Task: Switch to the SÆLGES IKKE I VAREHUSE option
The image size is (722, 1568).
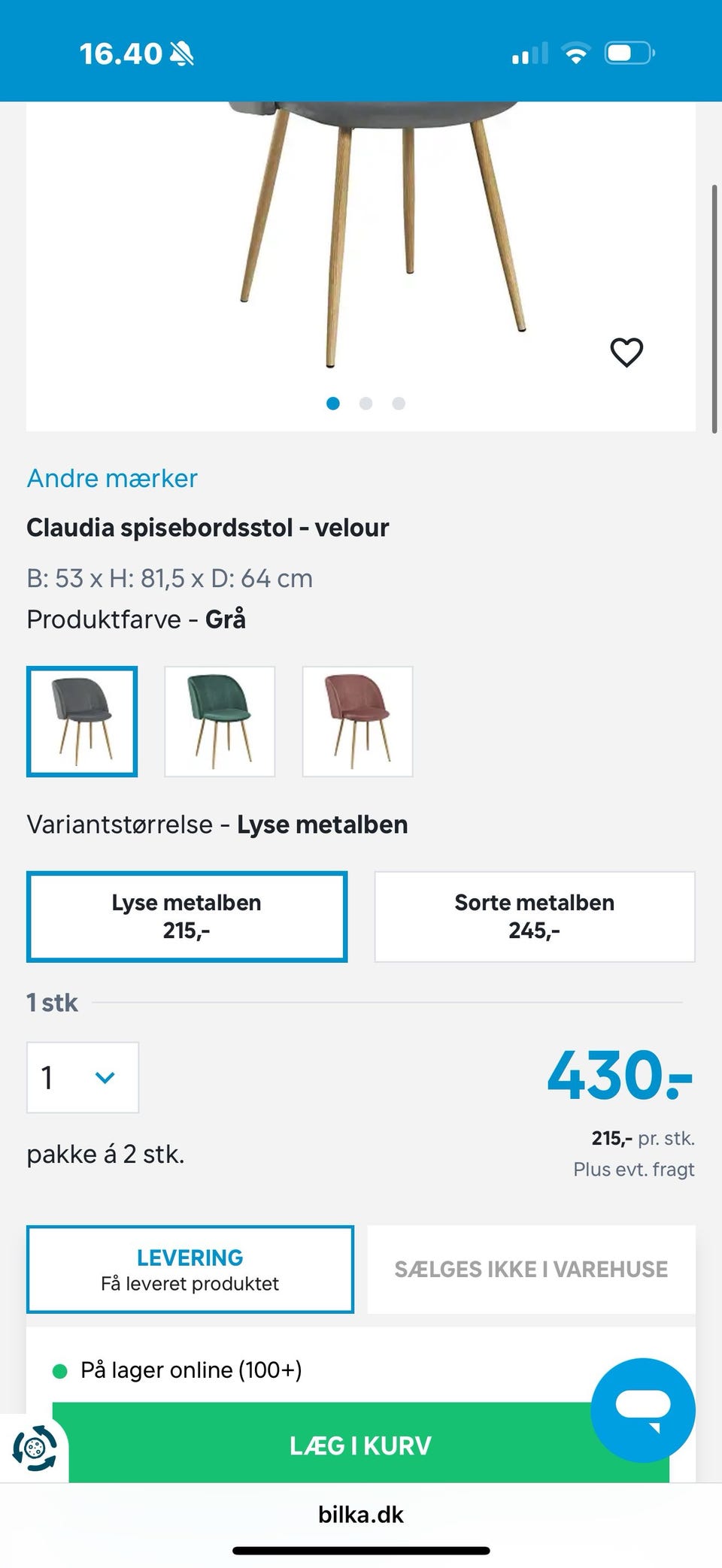Action: 531,1268
